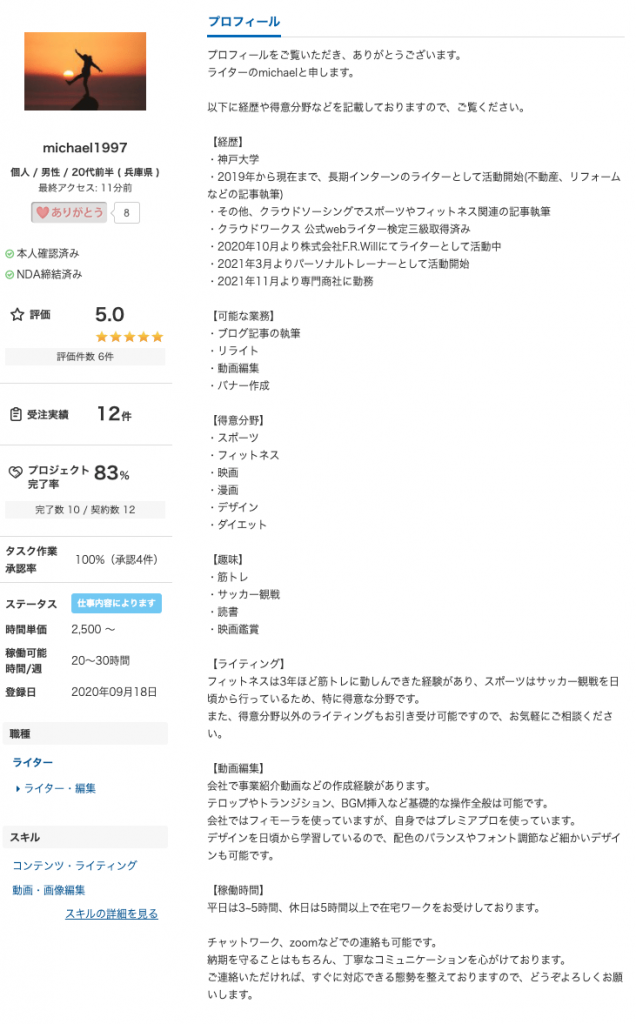This screenshot has height=1024, width=636.
Task: Select the コンテンツ・ライティング skill link
Action: click(x=75, y=865)
